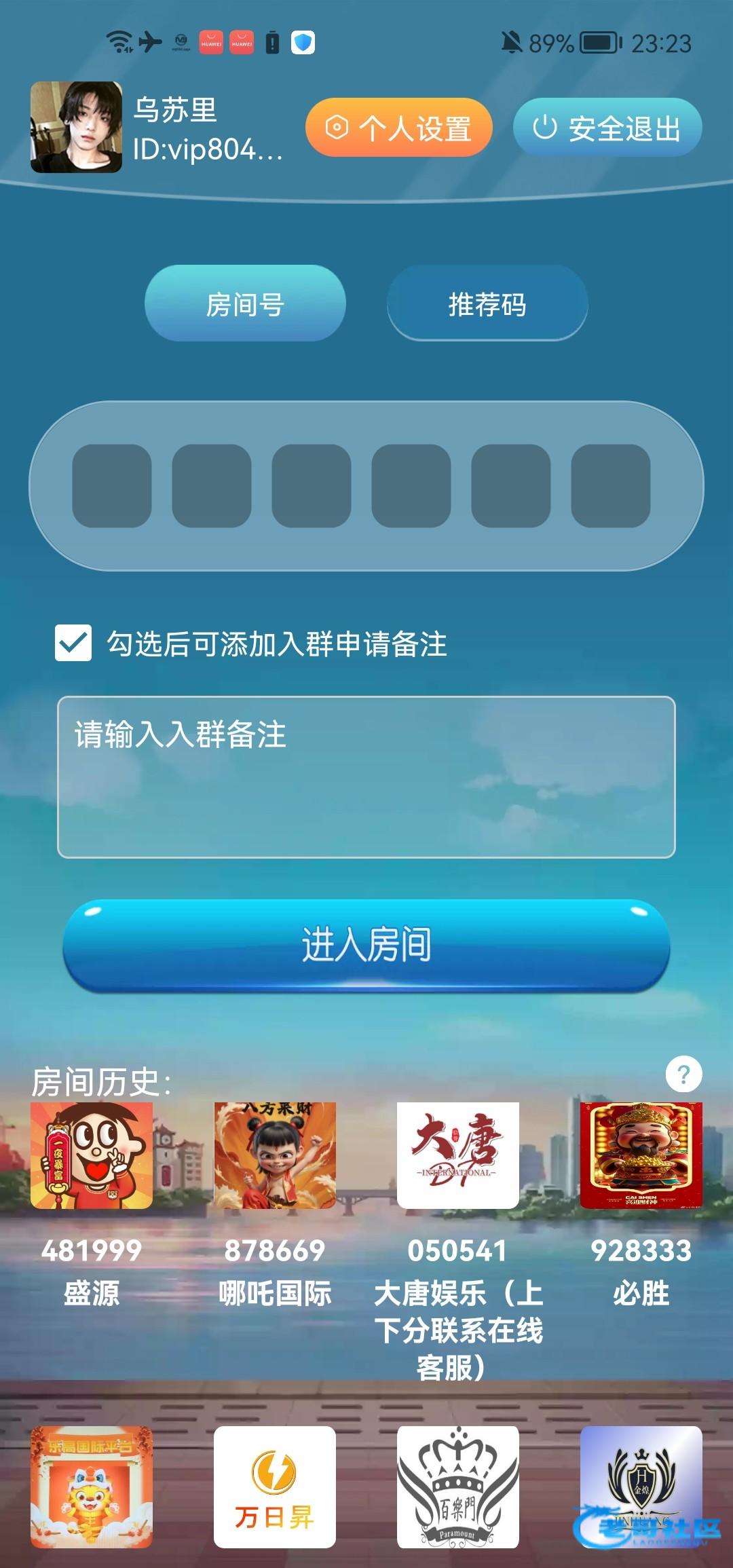The image size is (733, 1568).
Task: Open history room 481999 盛源
Action: click(92, 1155)
